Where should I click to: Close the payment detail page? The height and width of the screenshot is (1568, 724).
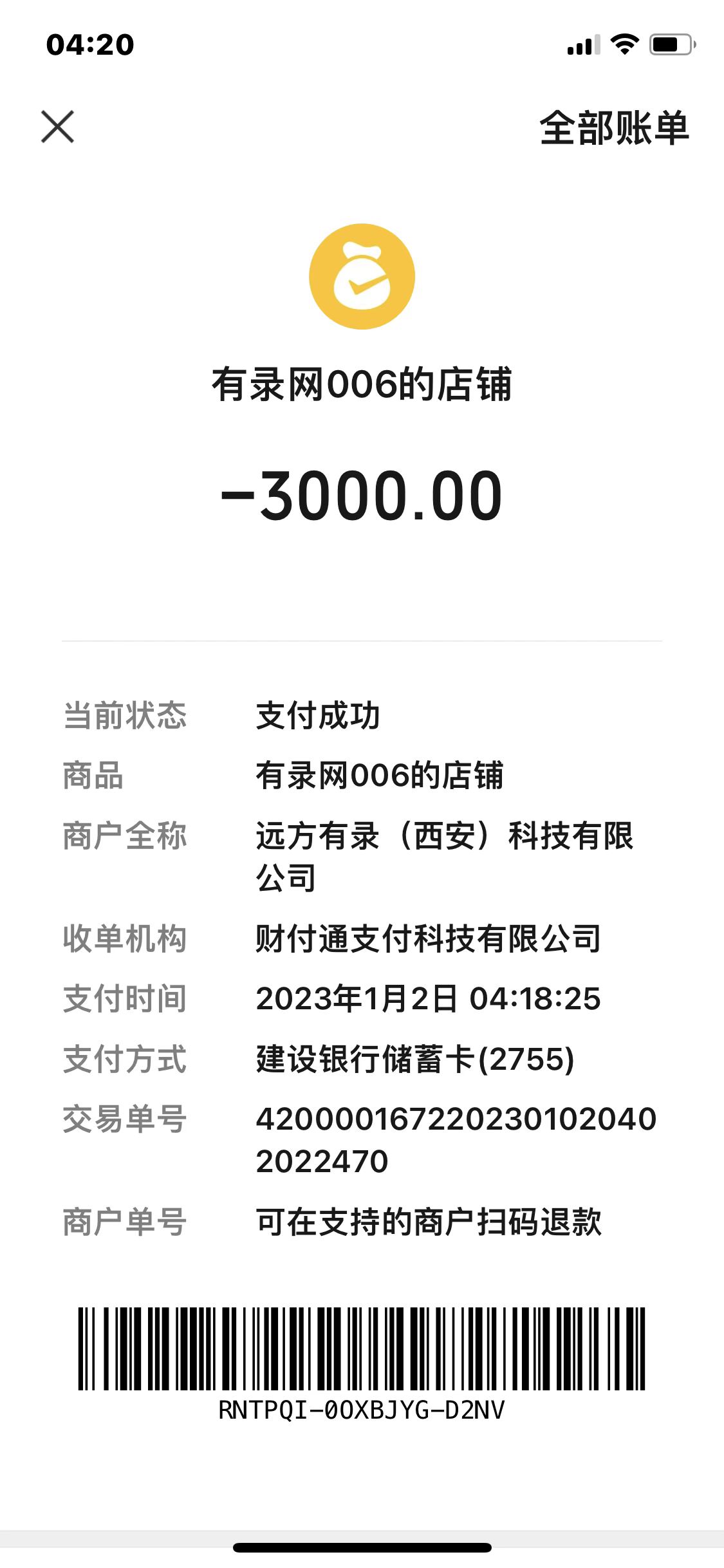click(x=58, y=127)
